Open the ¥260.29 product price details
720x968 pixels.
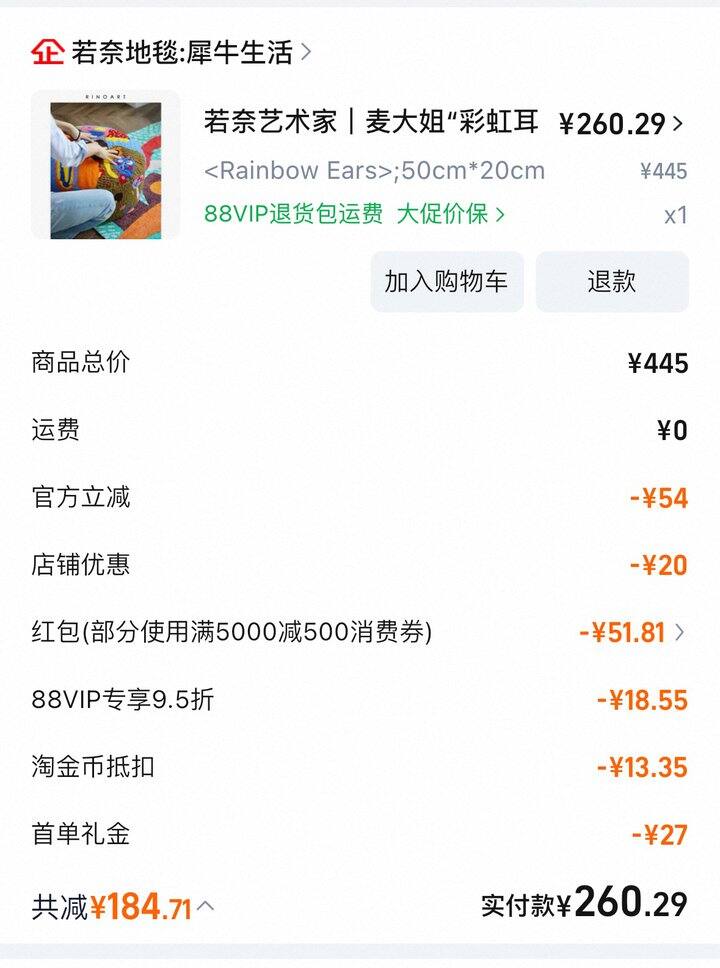coord(620,124)
